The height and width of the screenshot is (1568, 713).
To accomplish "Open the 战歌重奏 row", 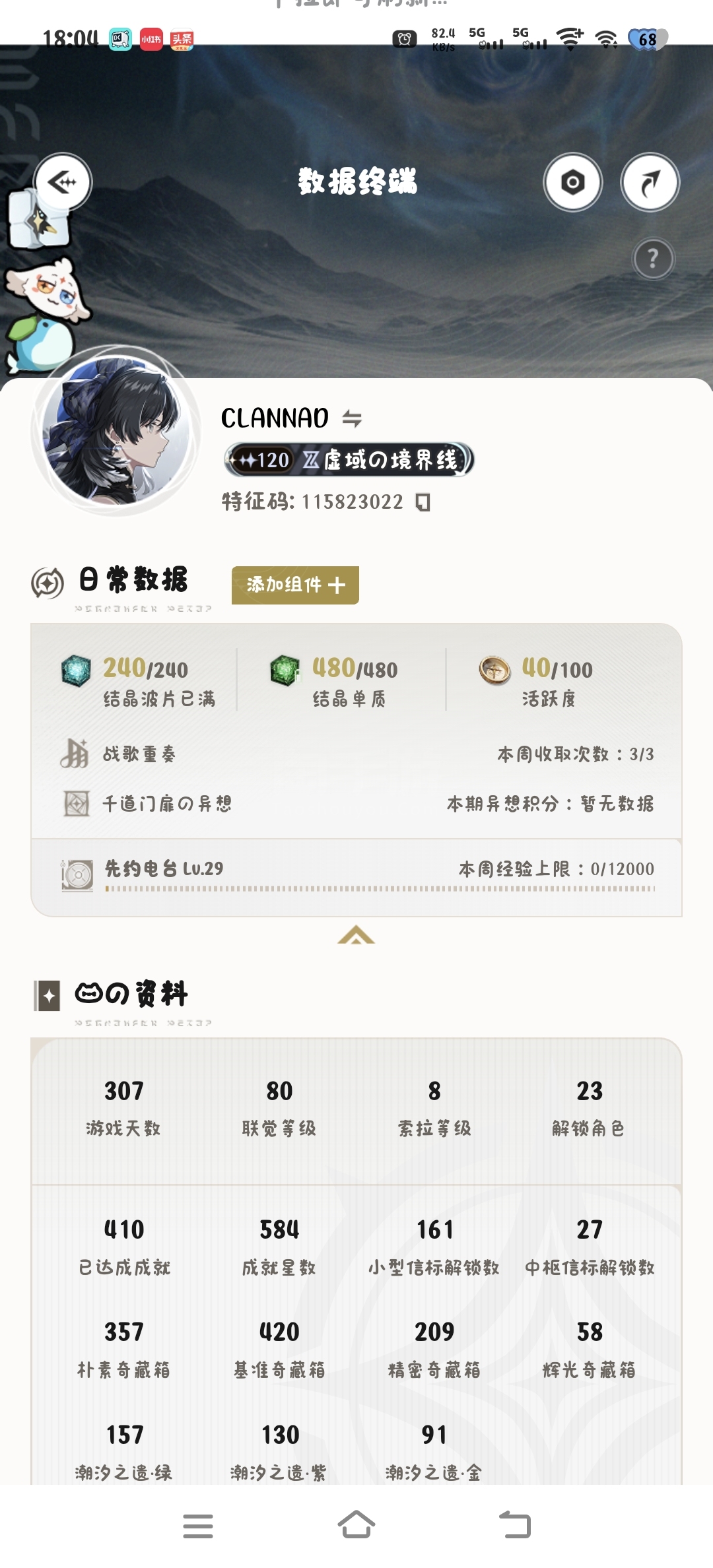I will (x=356, y=754).
